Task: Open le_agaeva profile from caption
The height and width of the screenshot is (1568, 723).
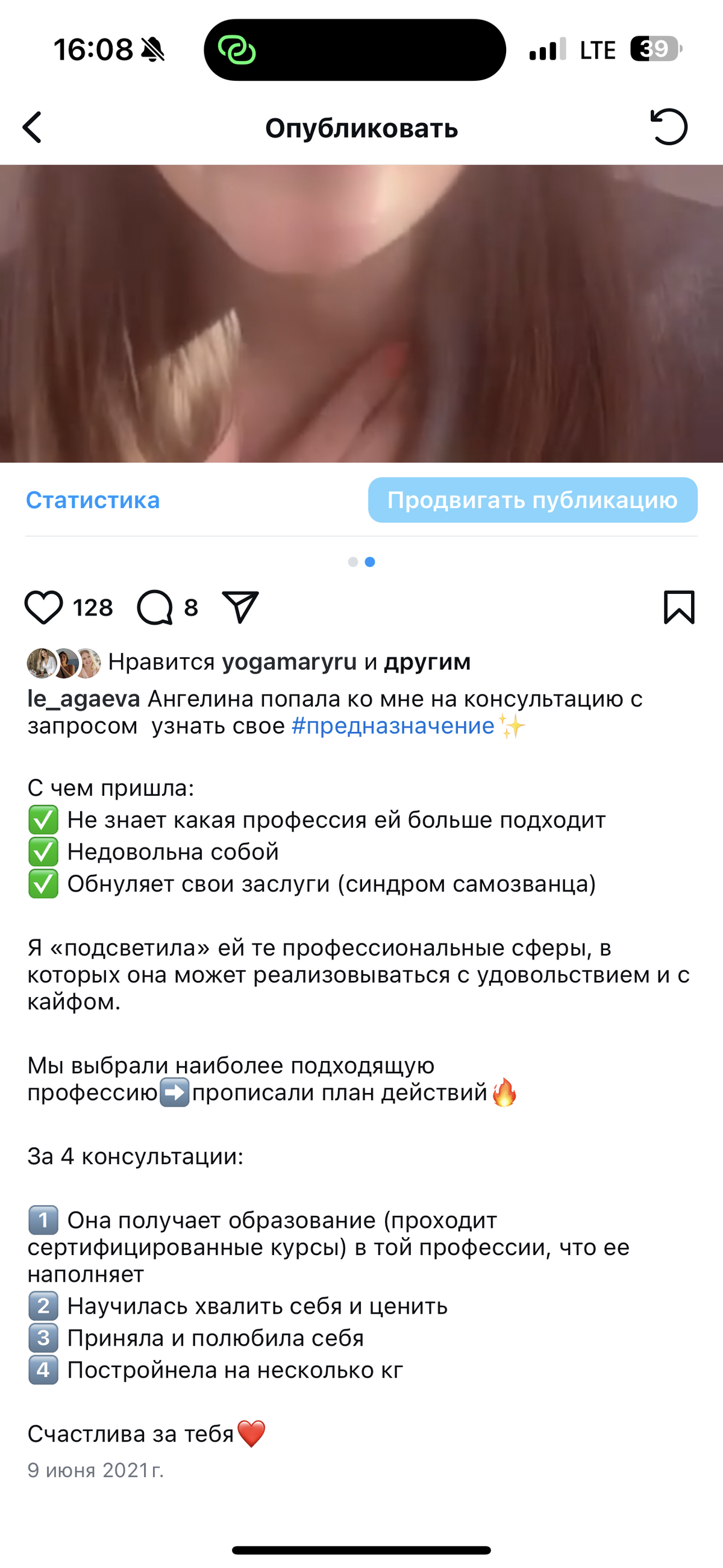Action: (x=84, y=699)
